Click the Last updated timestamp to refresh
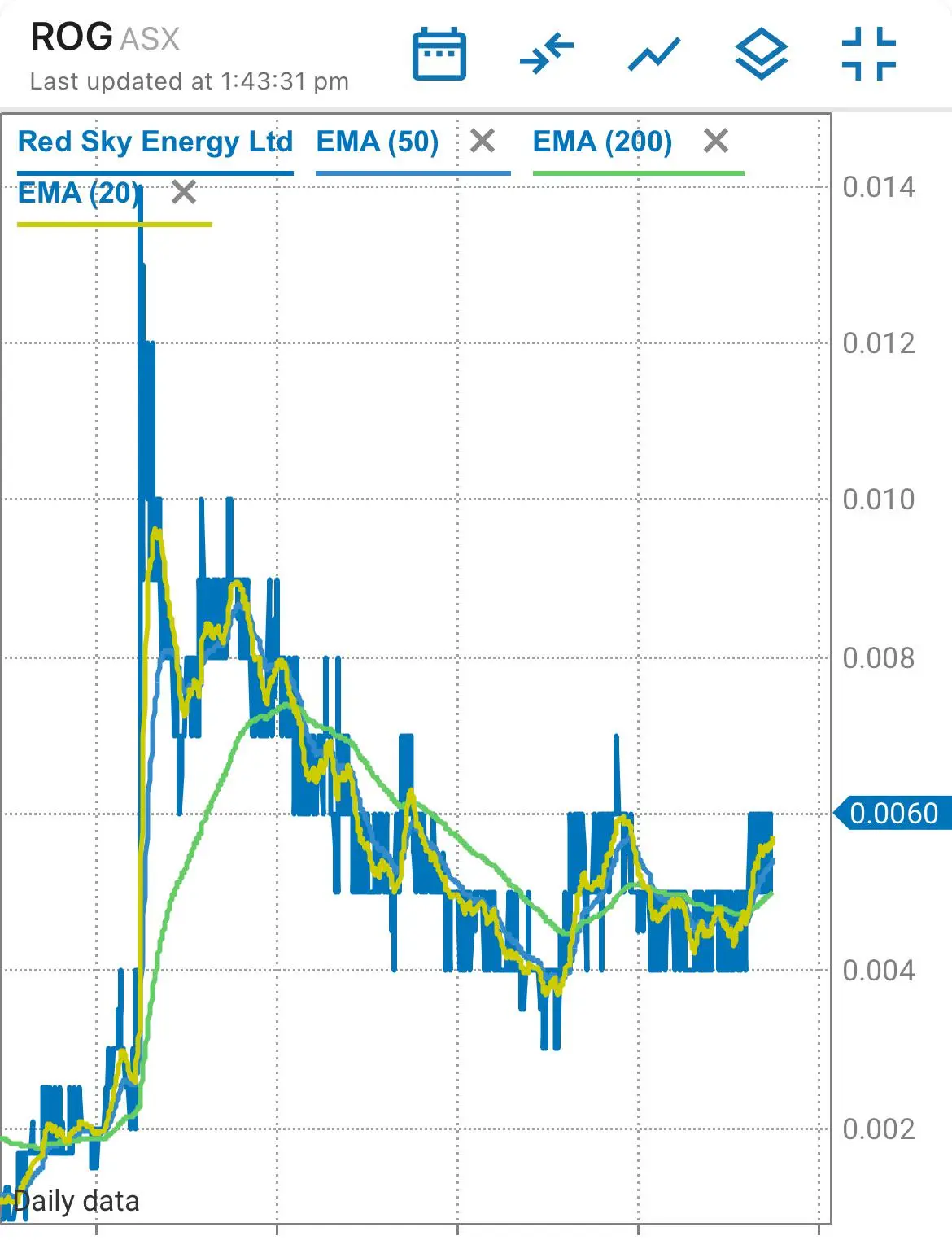The width and height of the screenshot is (952, 1240). 188,81
